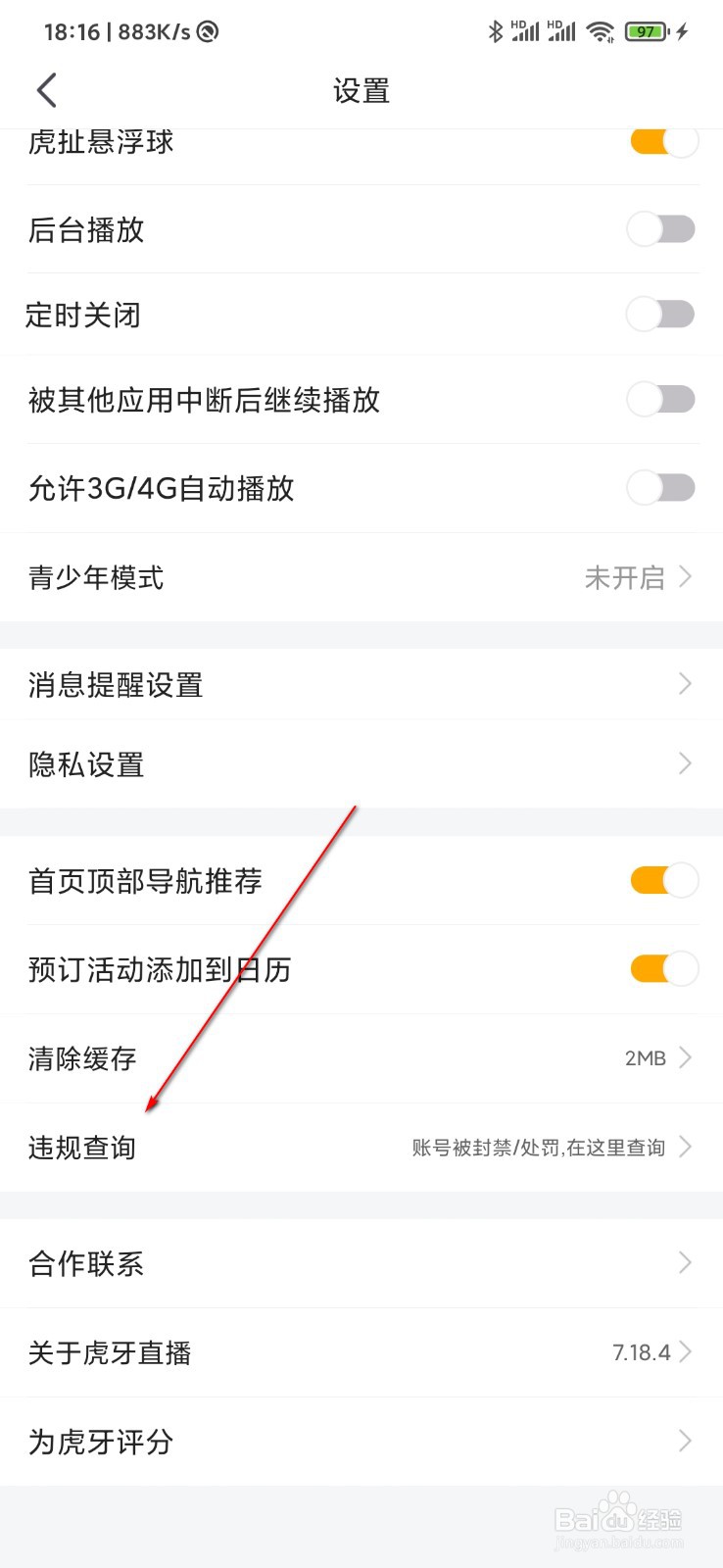Image resolution: width=723 pixels, height=1568 pixels.
Task: Tap 清除缓存 to clear 2MB cache
Action: click(x=361, y=1058)
